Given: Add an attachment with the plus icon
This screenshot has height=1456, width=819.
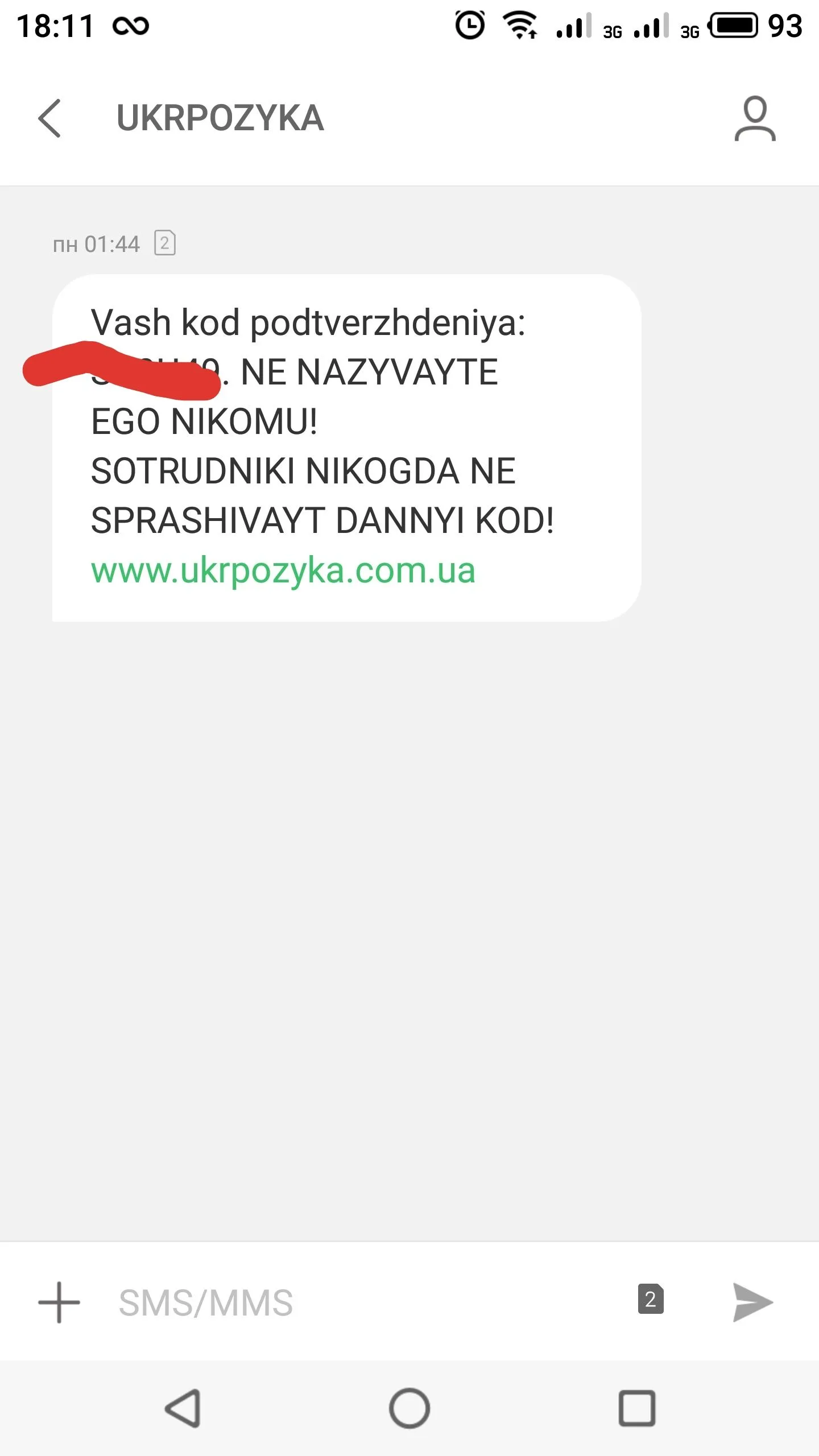Looking at the screenshot, I should coord(59,1302).
